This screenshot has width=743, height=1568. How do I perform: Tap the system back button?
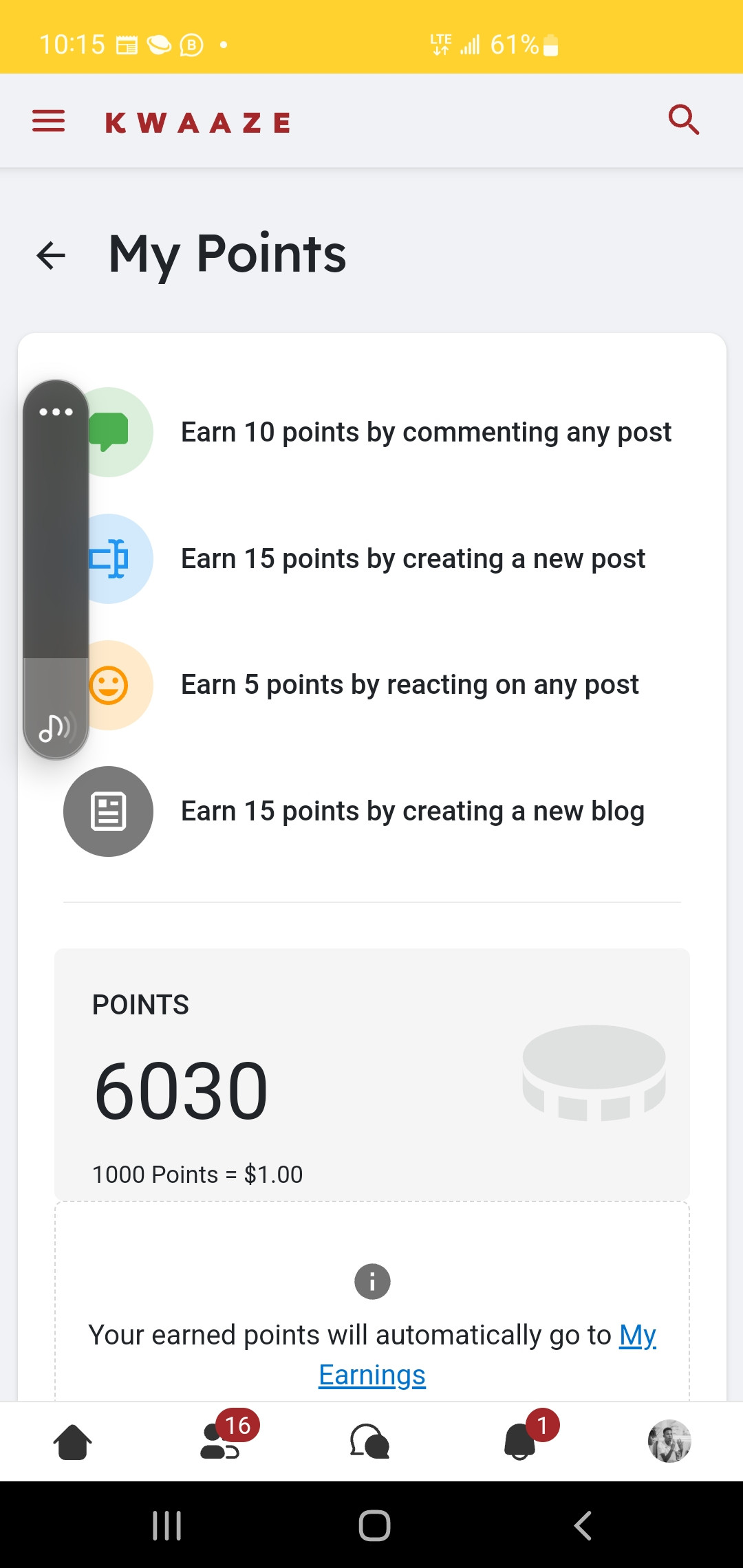coord(582,1525)
